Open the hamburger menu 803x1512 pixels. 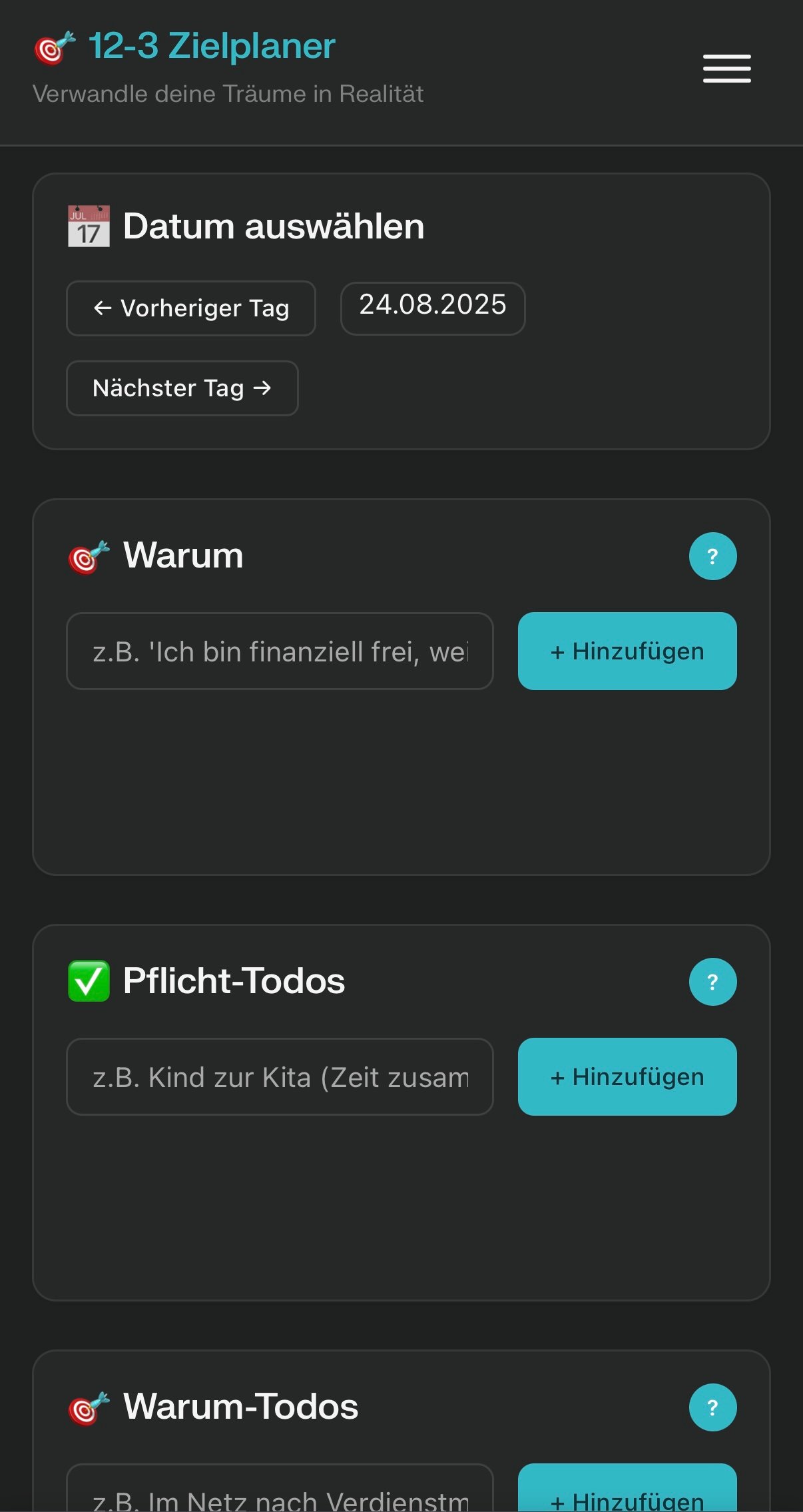pos(726,69)
